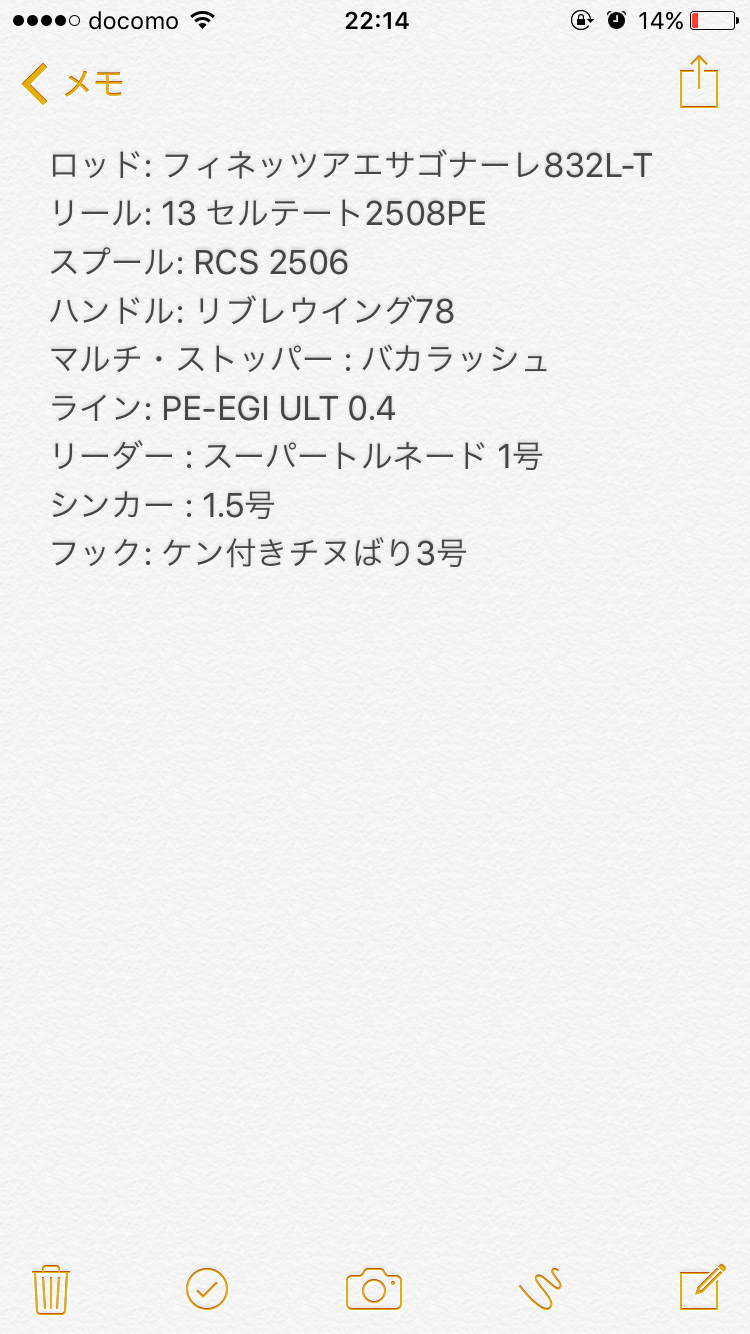Go back to the メモ list
Image resolution: width=750 pixels, height=1334 pixels.
pyautogui.click(x=72, y=84)
